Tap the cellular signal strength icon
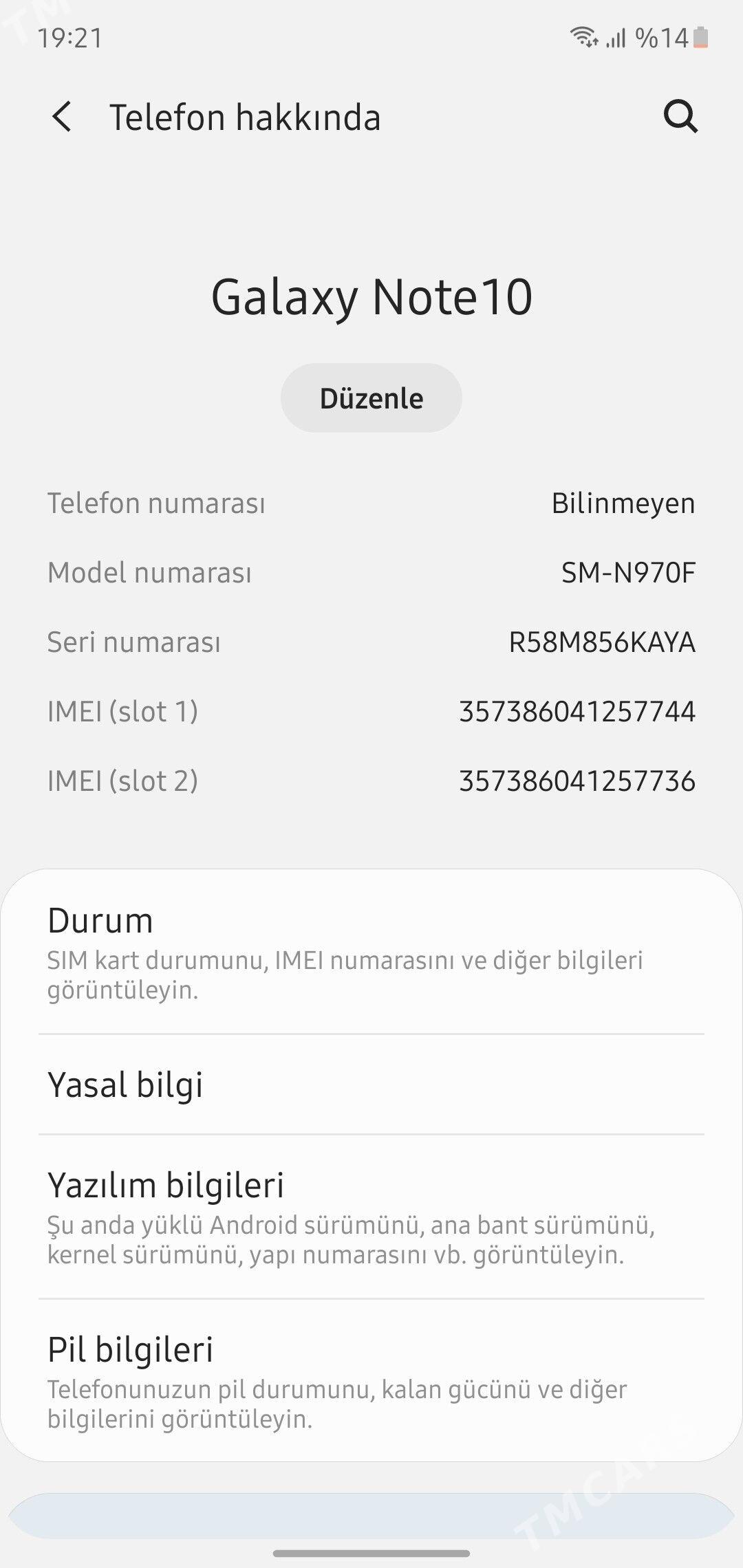Image resolution: width=743 pixels, height=1568 pixels. tap(618, 38)
